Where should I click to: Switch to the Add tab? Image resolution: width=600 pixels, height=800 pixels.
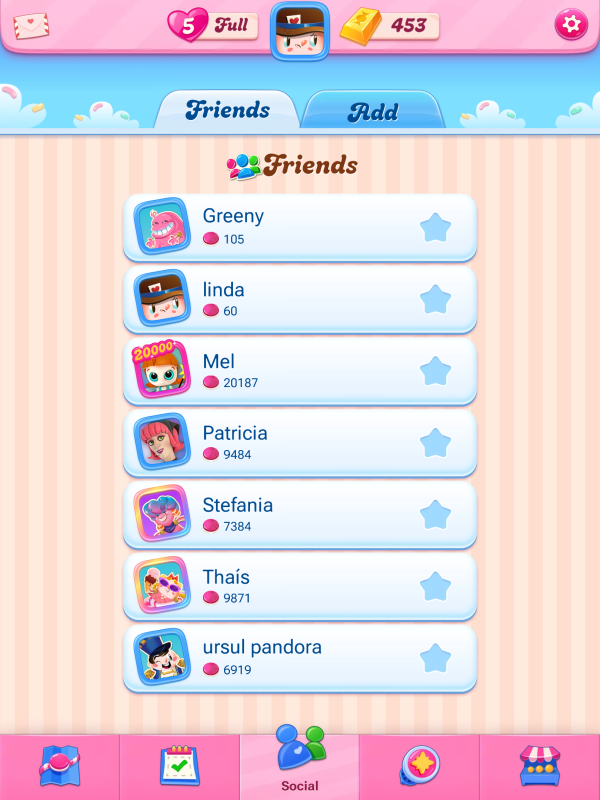point(372,111)
